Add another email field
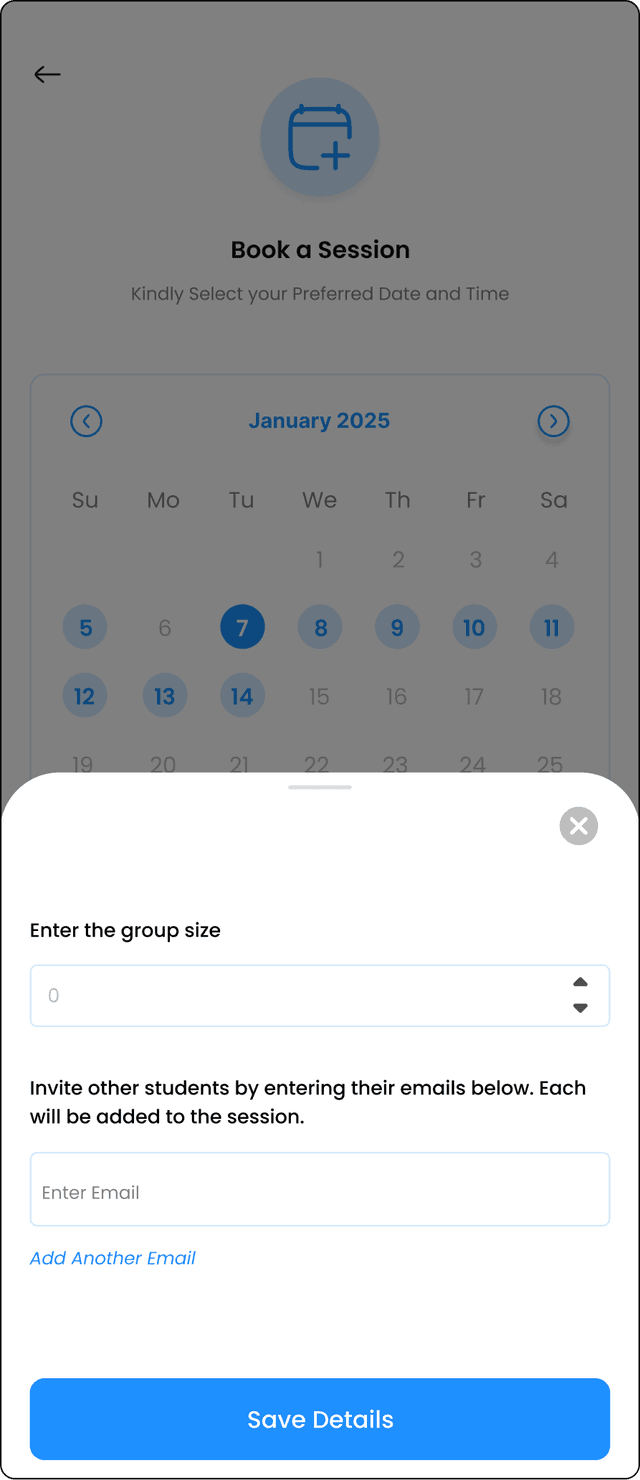This screenshot has width=640, height=1480. tap(113, 1258)
